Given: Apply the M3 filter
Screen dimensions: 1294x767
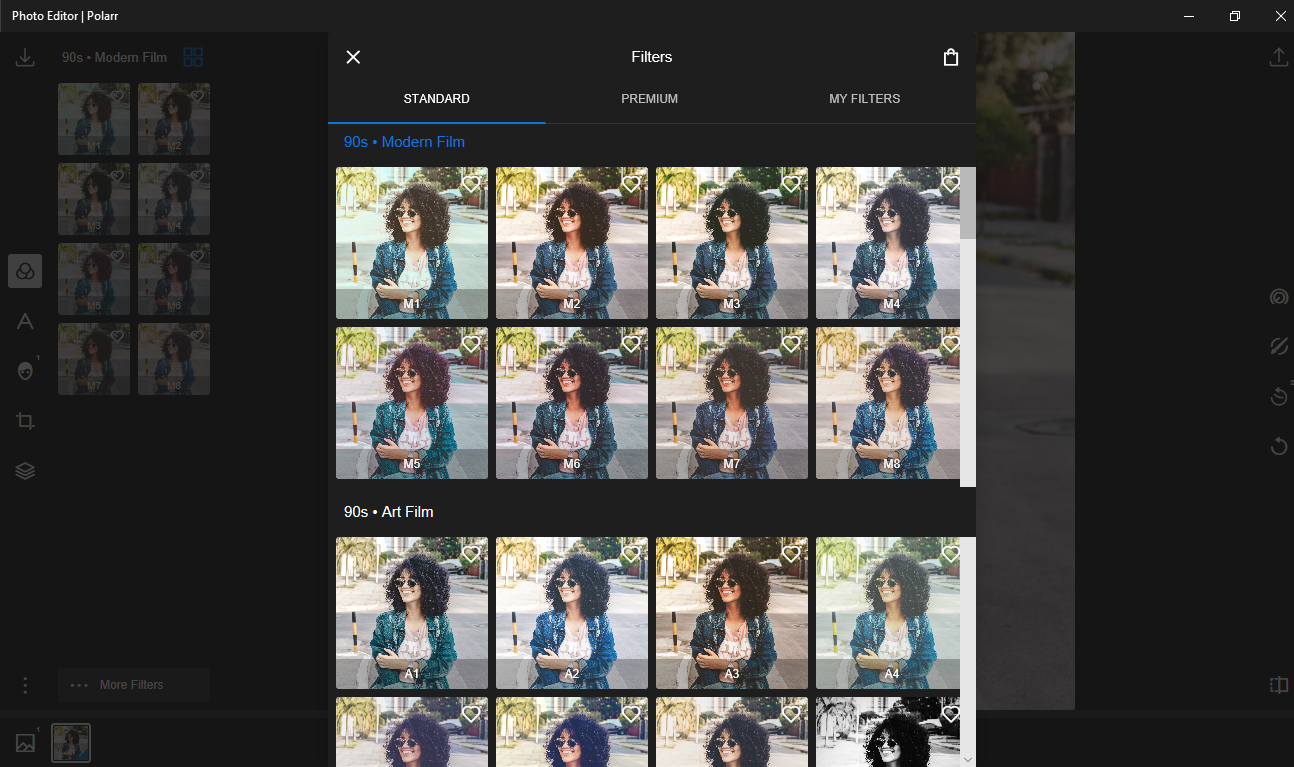Looking at the screenshot, I should point(732,243).
